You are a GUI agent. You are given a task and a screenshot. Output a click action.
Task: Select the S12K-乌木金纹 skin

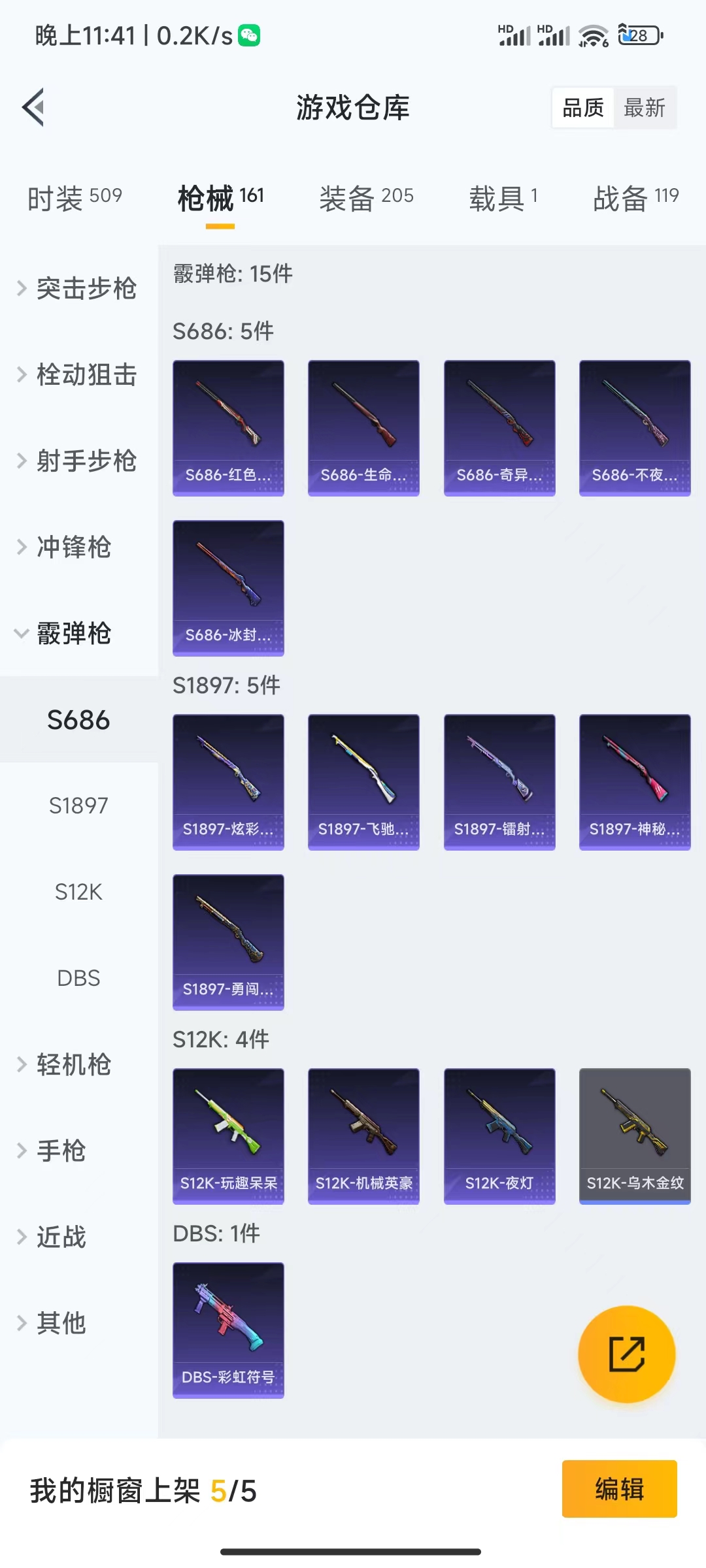[634, 1136]
